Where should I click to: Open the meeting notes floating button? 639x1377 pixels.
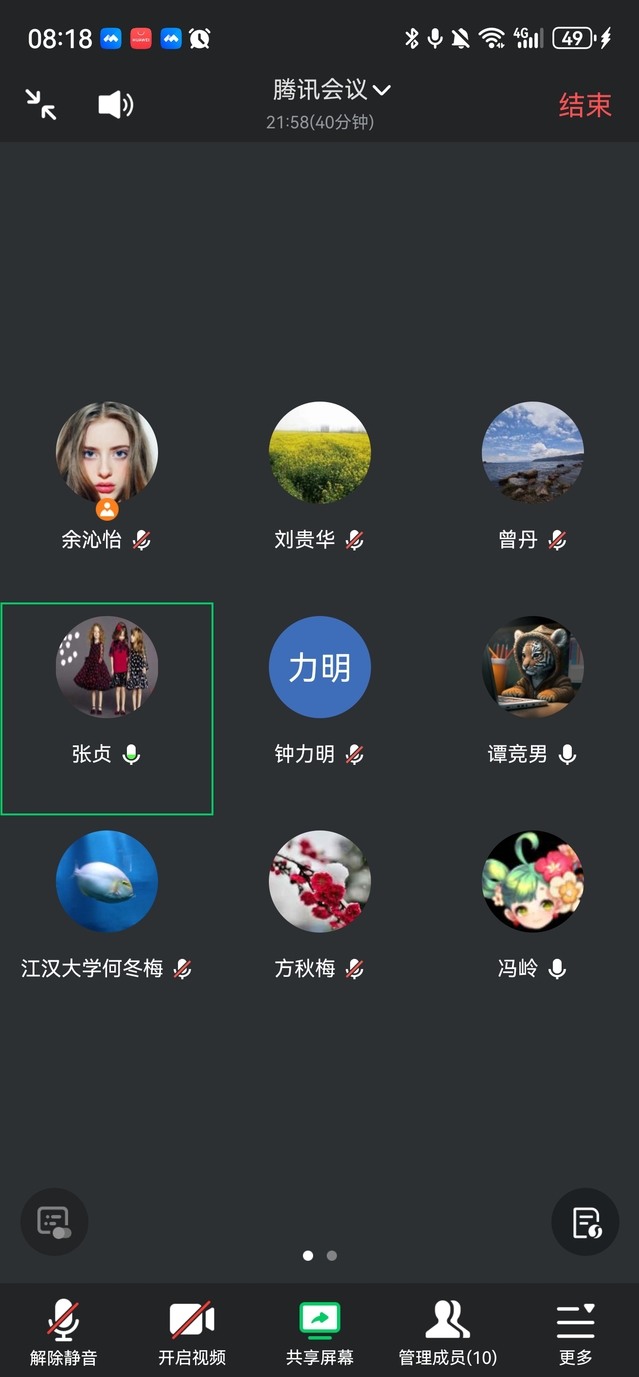(585, 1222)
